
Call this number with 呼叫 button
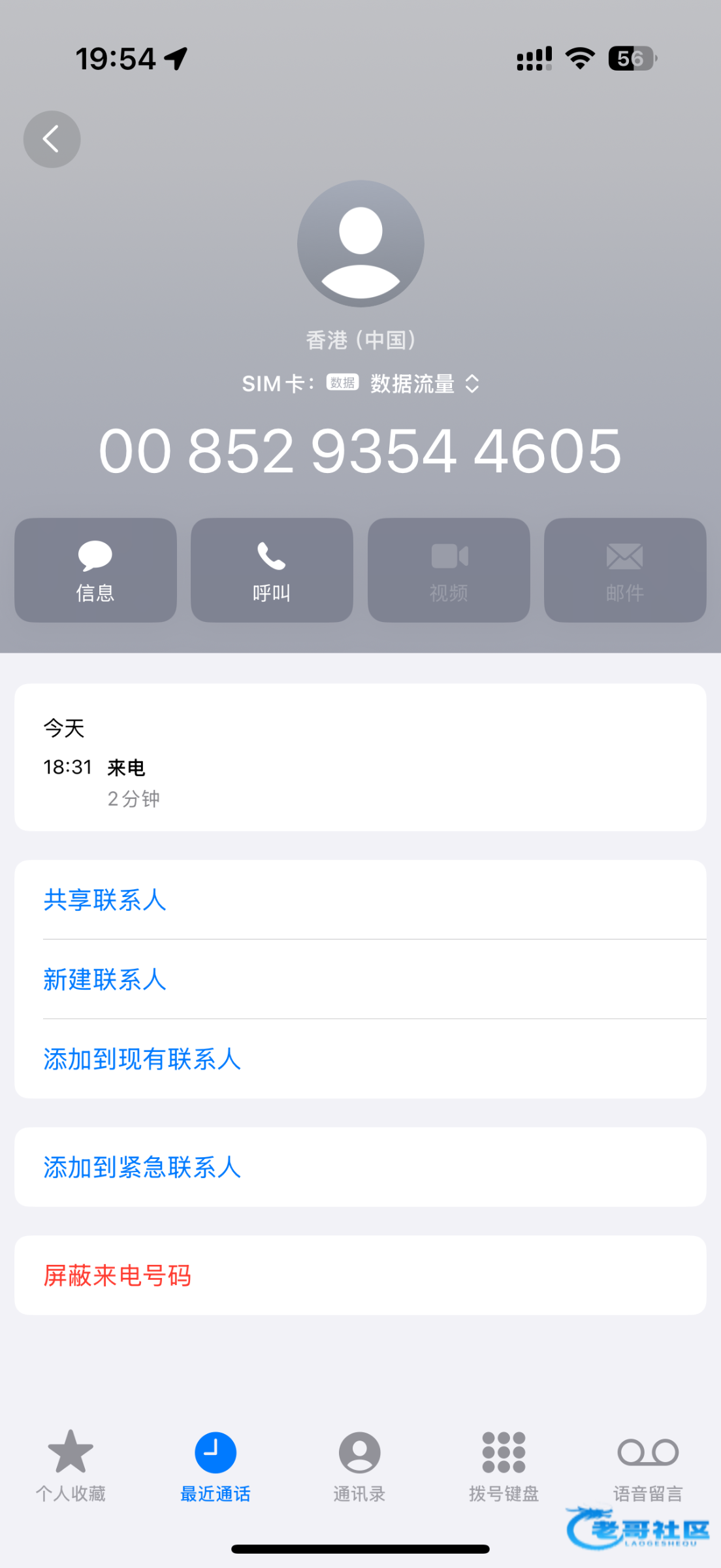[x=272, y=570]
